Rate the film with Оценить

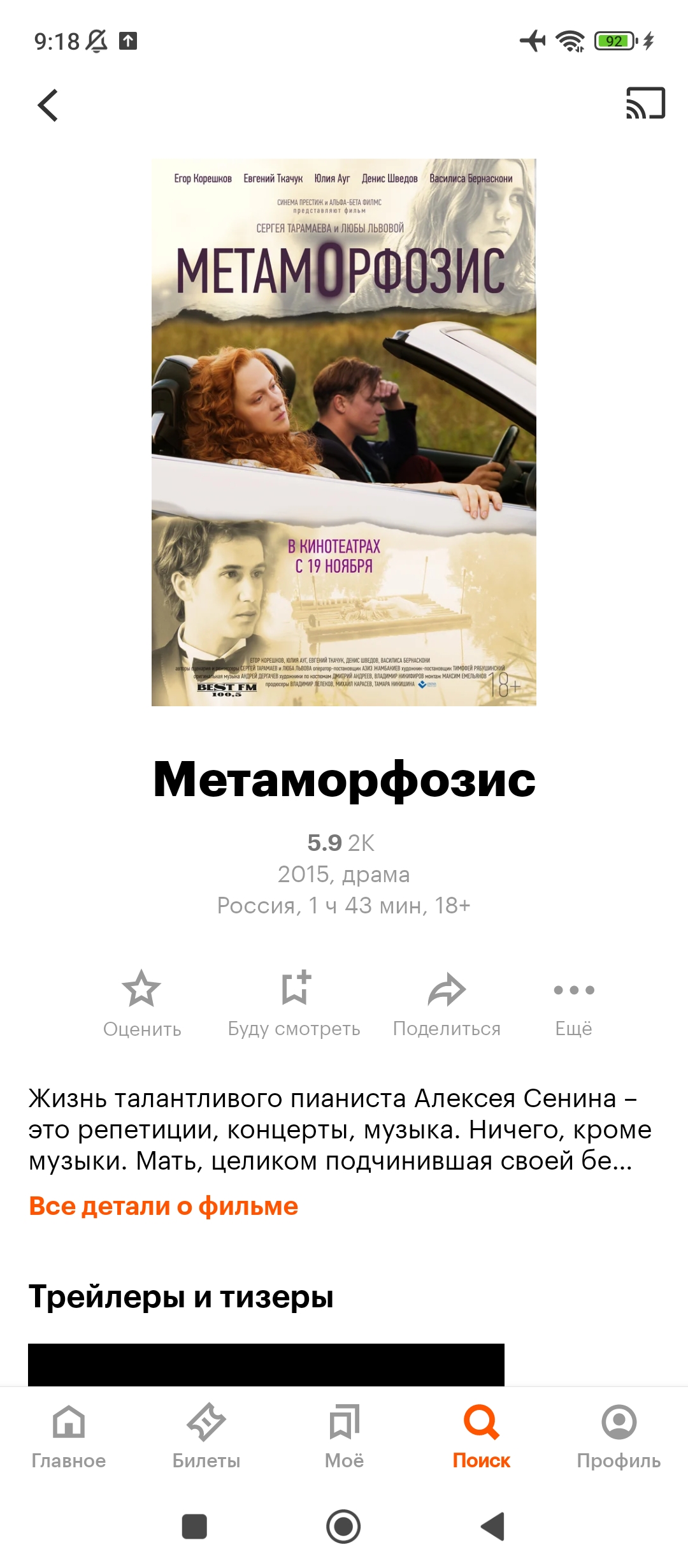tap(142, 1003)
